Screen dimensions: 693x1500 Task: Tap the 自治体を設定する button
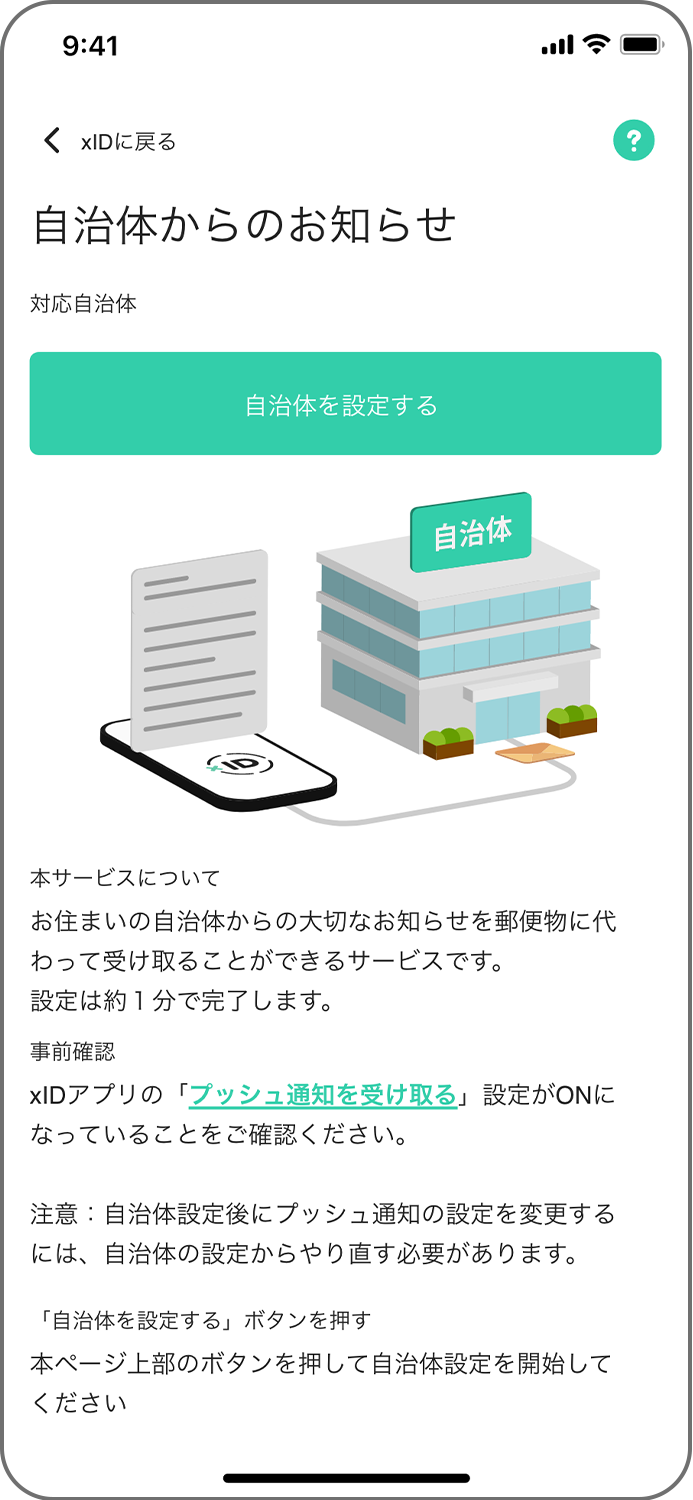coord(345,404)
